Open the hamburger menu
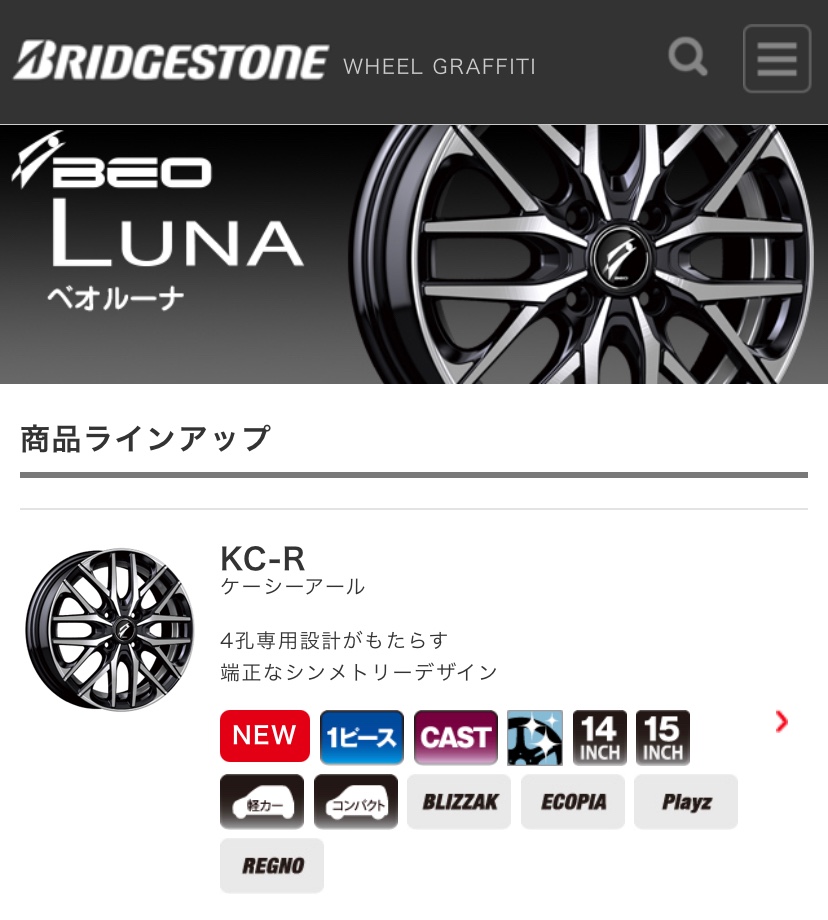 coord(777,58)
